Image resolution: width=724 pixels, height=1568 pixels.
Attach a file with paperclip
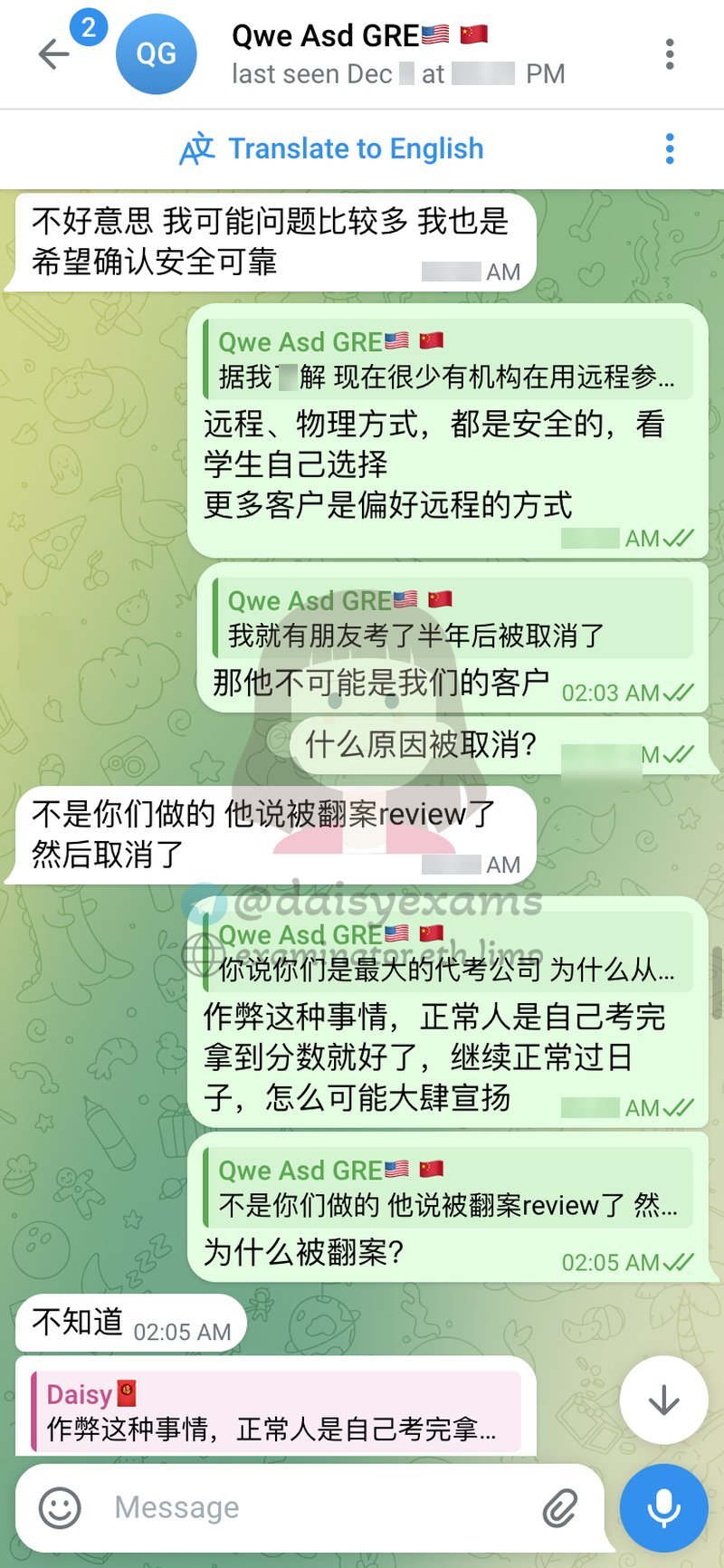pyautogui.click(x=560, y=1507)
